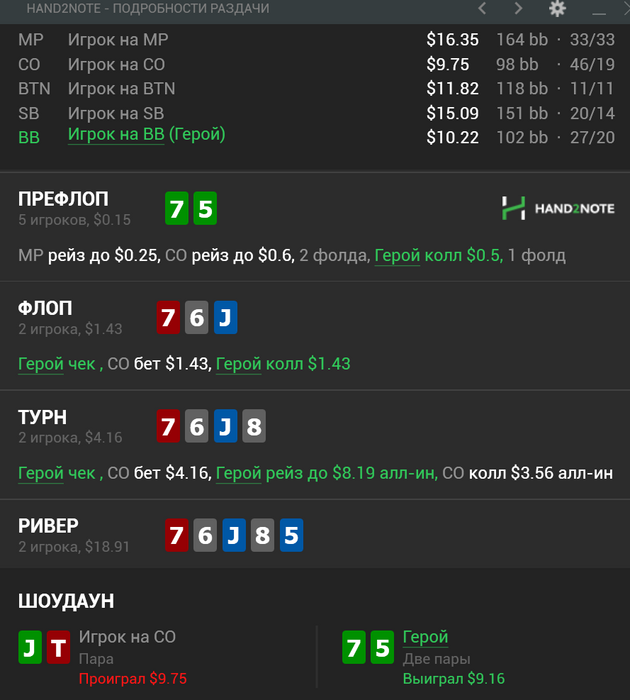Open the turn Герой рейз до $8.19 link
Image resolution: width=630 pixels, height=700 pixels.
[326, 473]
